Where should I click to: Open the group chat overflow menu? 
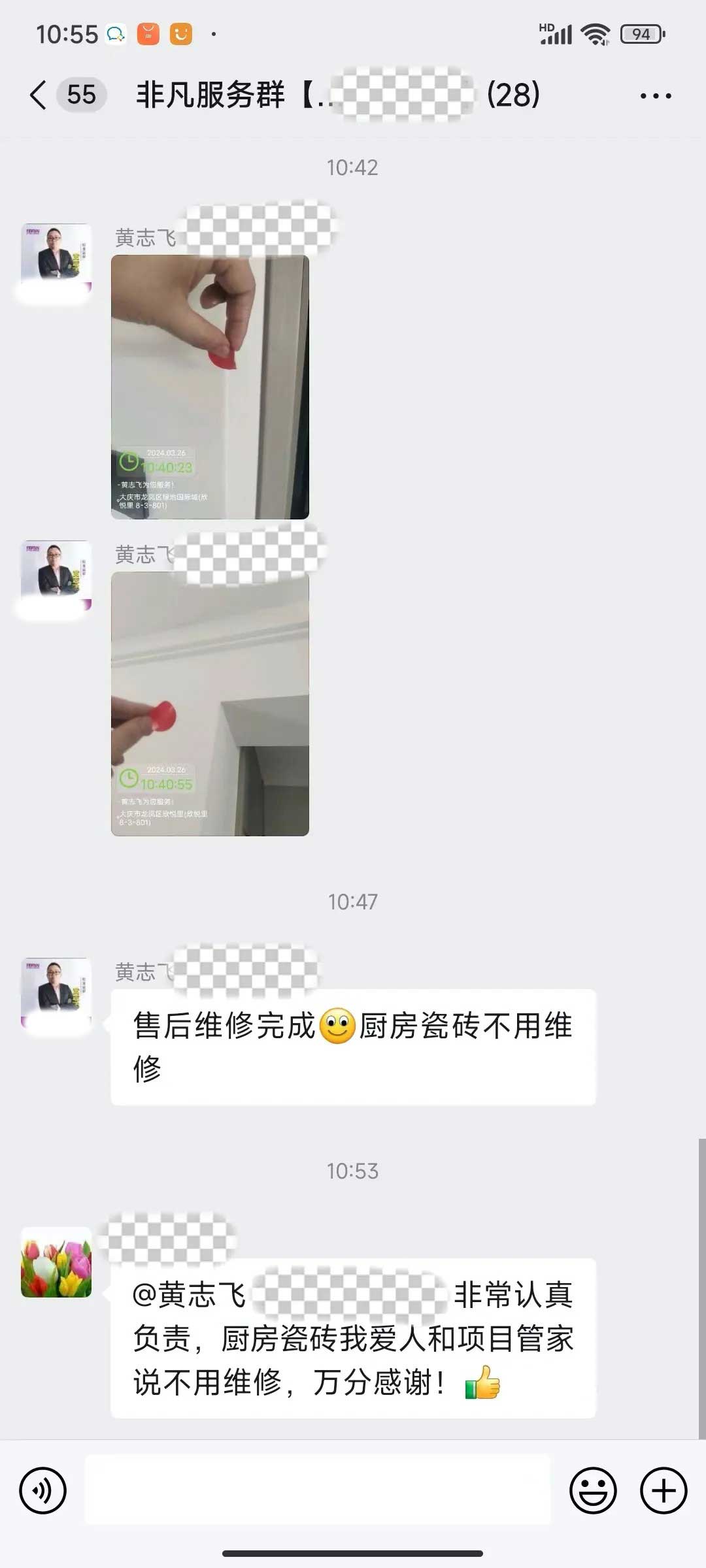[655, 96]
